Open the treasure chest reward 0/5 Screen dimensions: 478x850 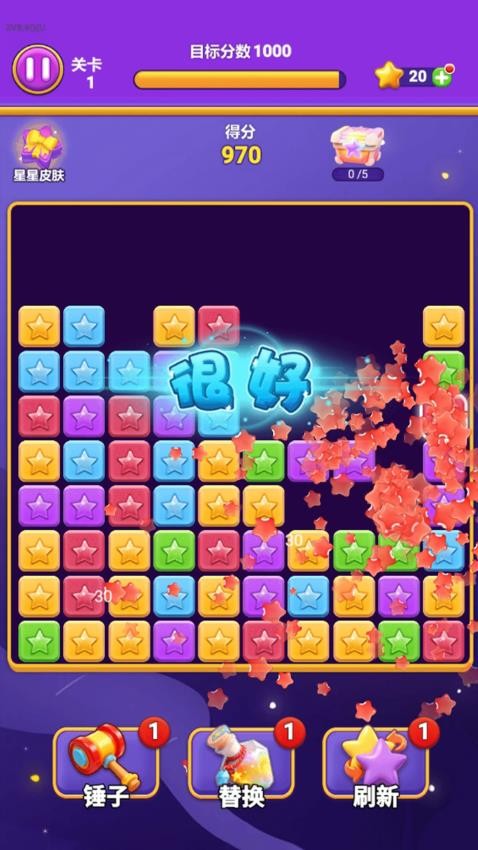[358, 153]
